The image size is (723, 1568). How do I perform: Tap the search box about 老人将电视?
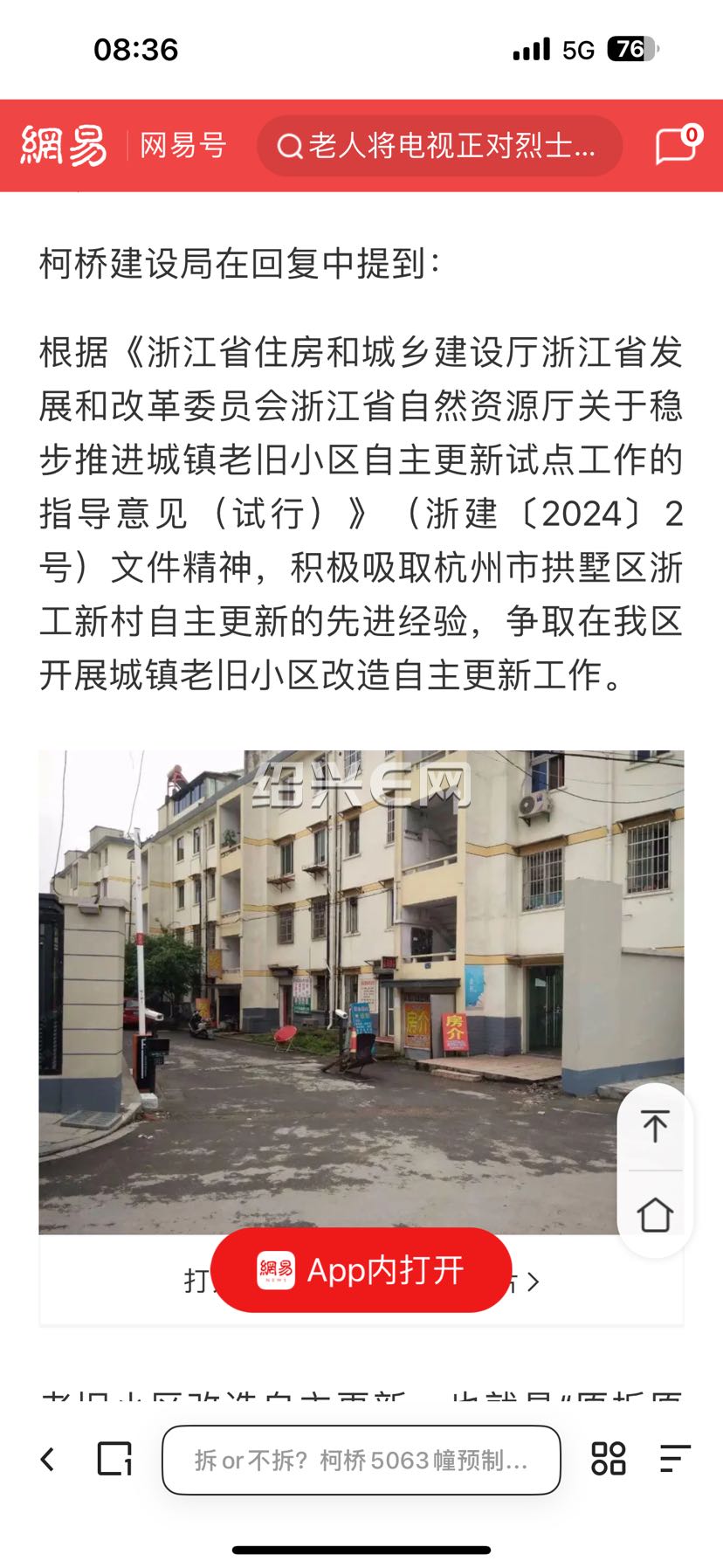tap(439, 146)
